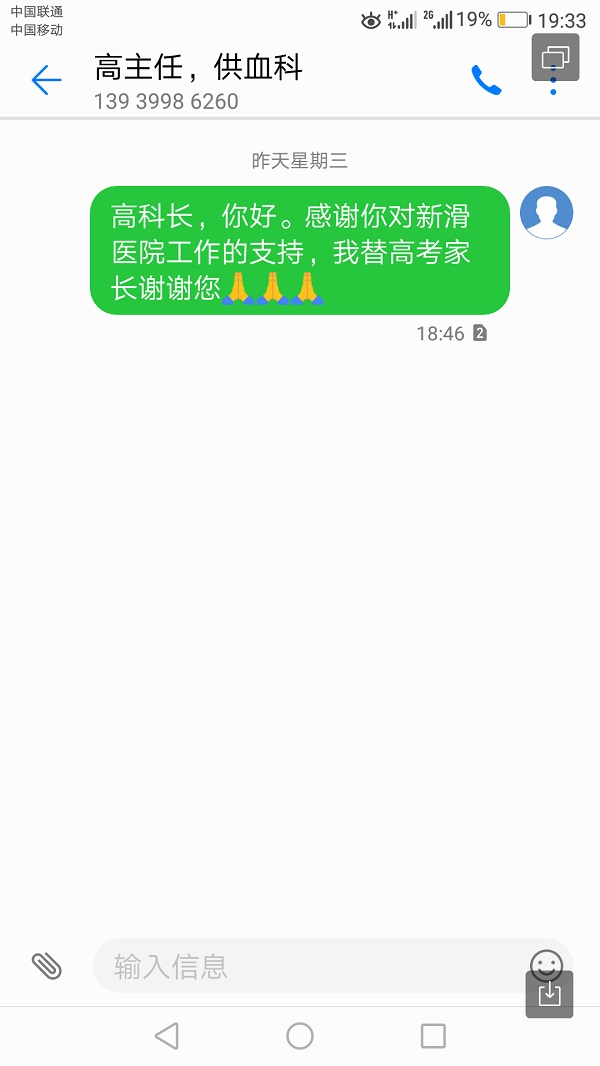Open recent apps square button

(x=433, y=1036)
